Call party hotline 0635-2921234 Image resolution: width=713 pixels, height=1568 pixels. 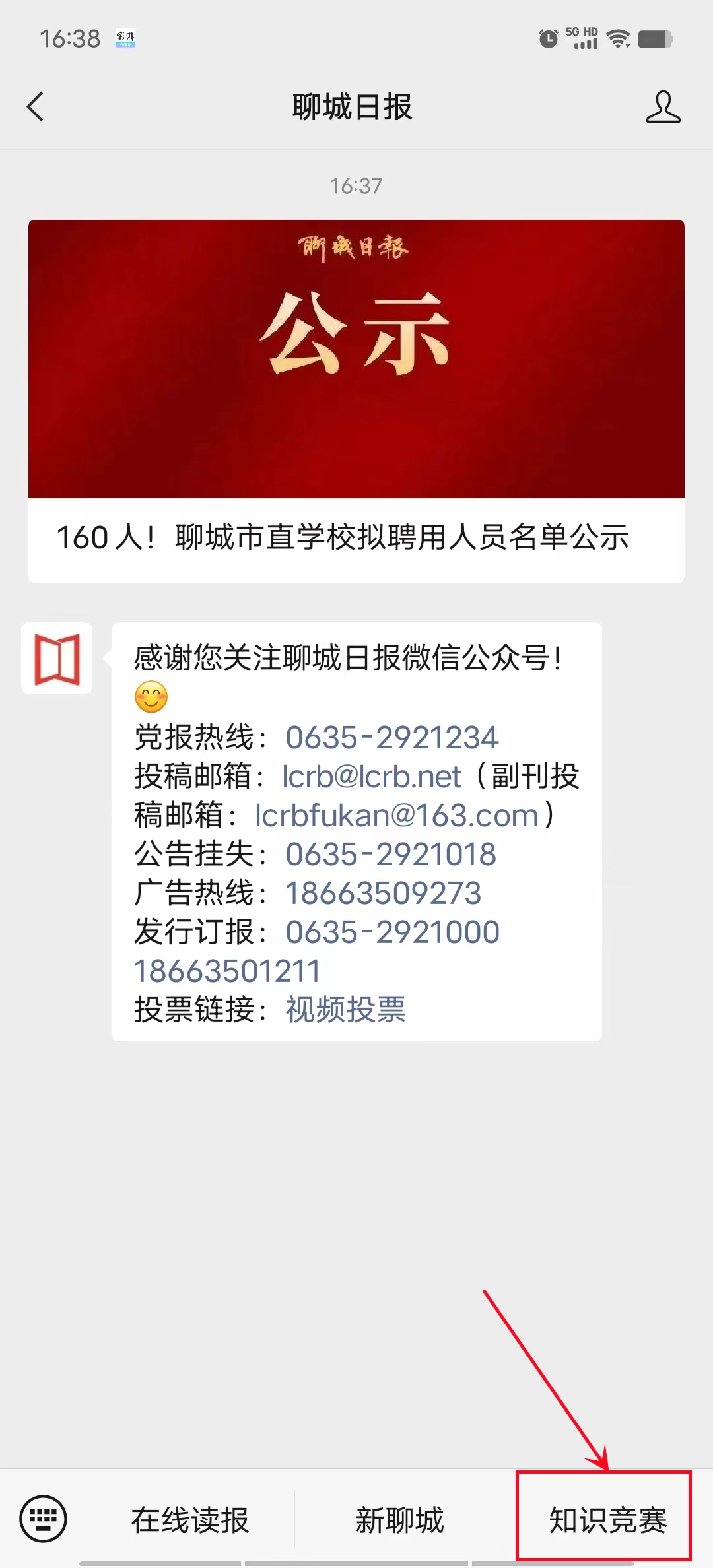click(391, 737)
